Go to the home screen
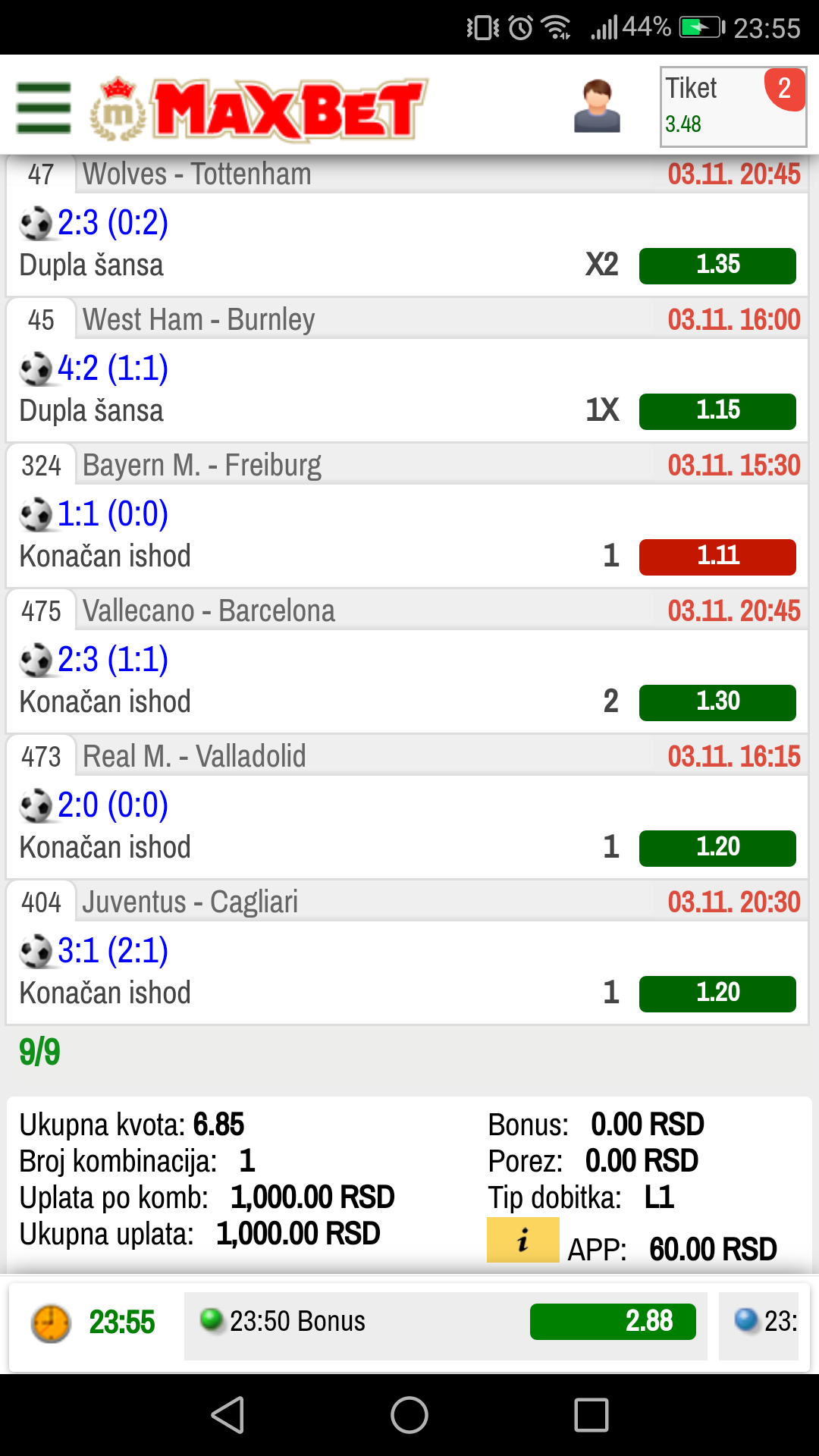Image resolution: width=819 pixels, height=1456 pixels. click(x=409, y=1415)
